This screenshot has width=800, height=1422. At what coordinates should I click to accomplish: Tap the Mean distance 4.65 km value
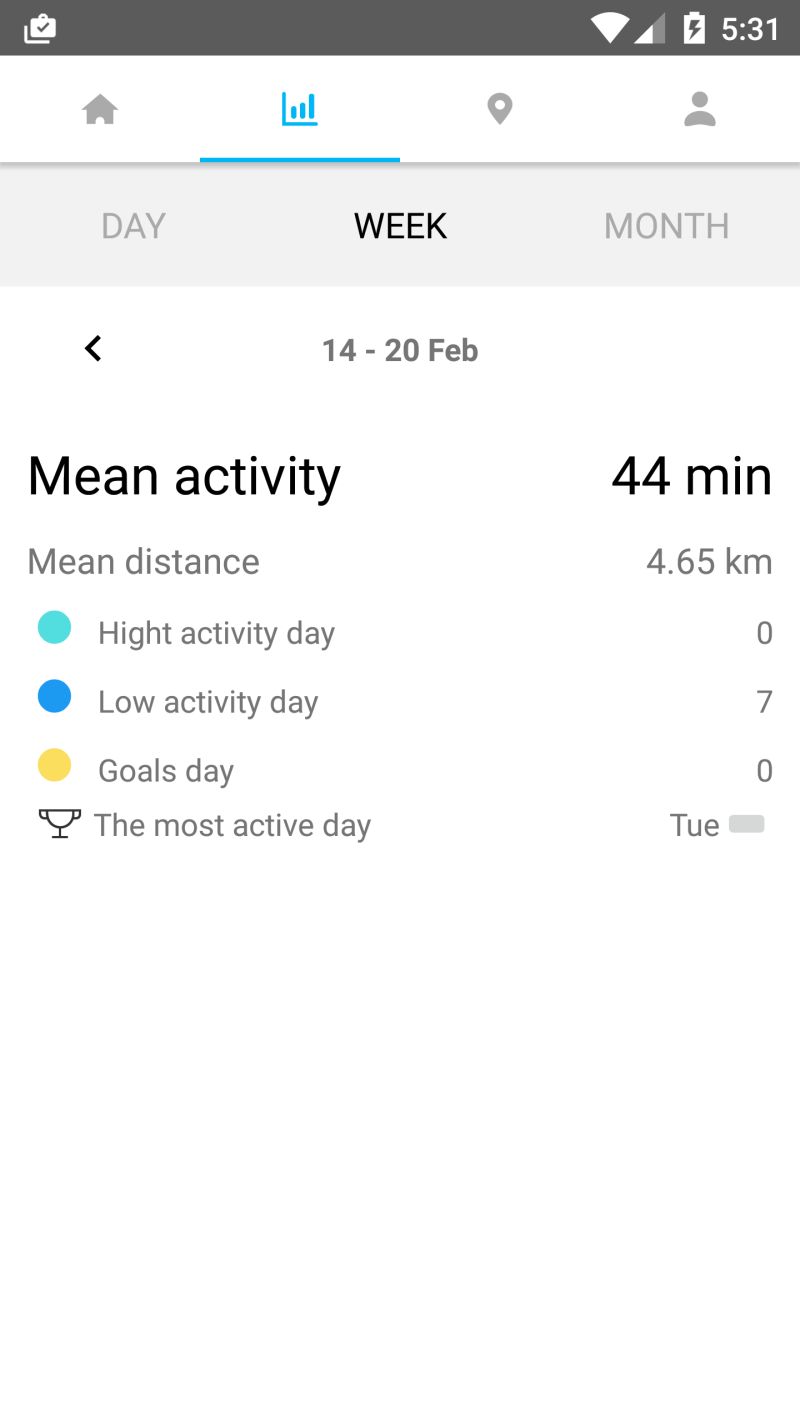tap(708, 561)
